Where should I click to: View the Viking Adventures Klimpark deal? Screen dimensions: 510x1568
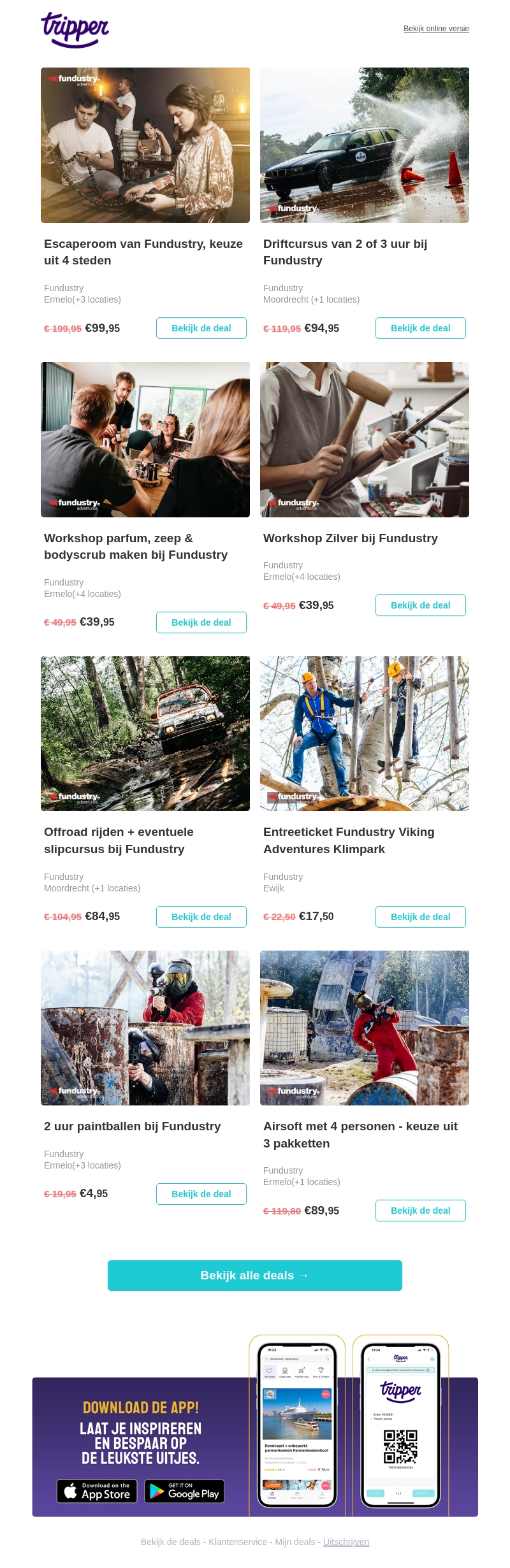(420, 917)
